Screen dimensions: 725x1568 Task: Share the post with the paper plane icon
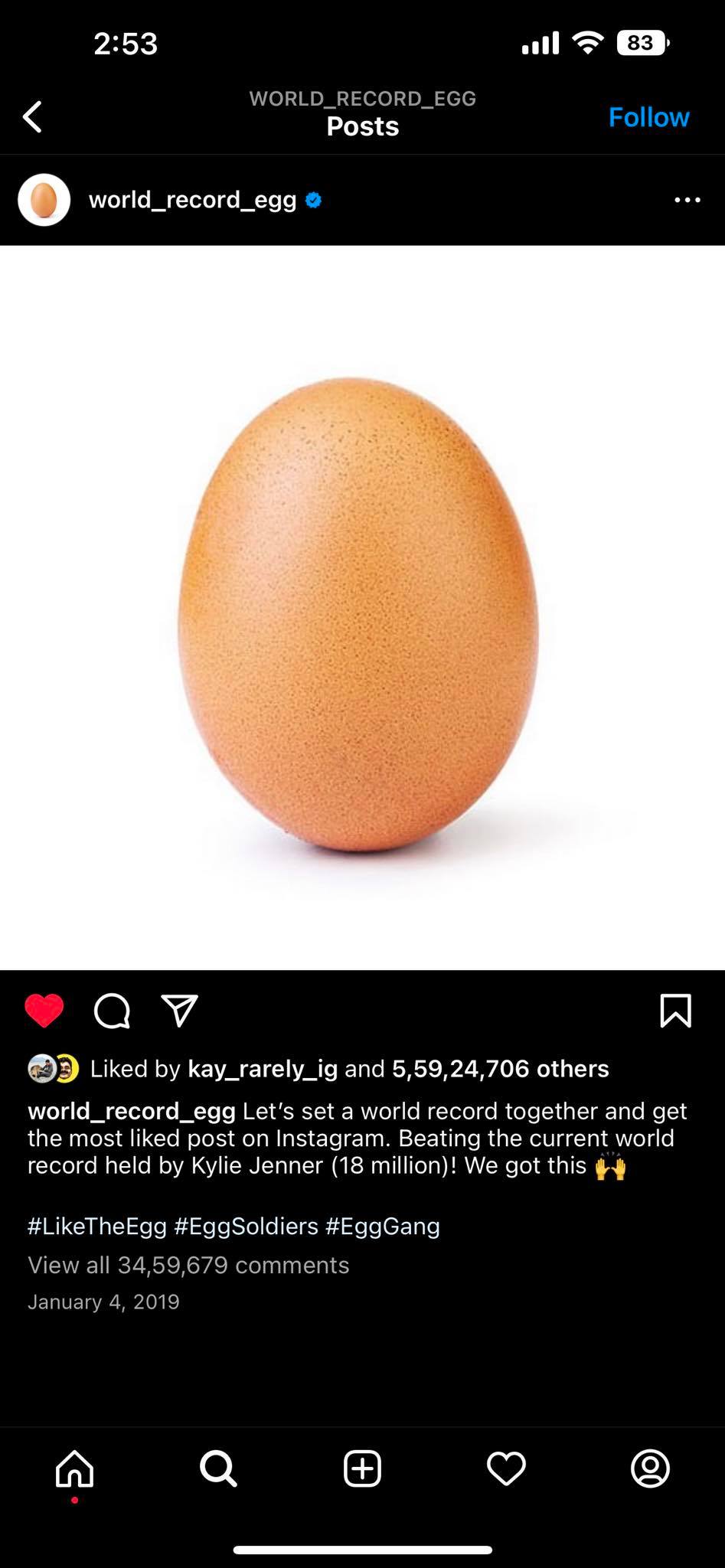(180, 1011)
